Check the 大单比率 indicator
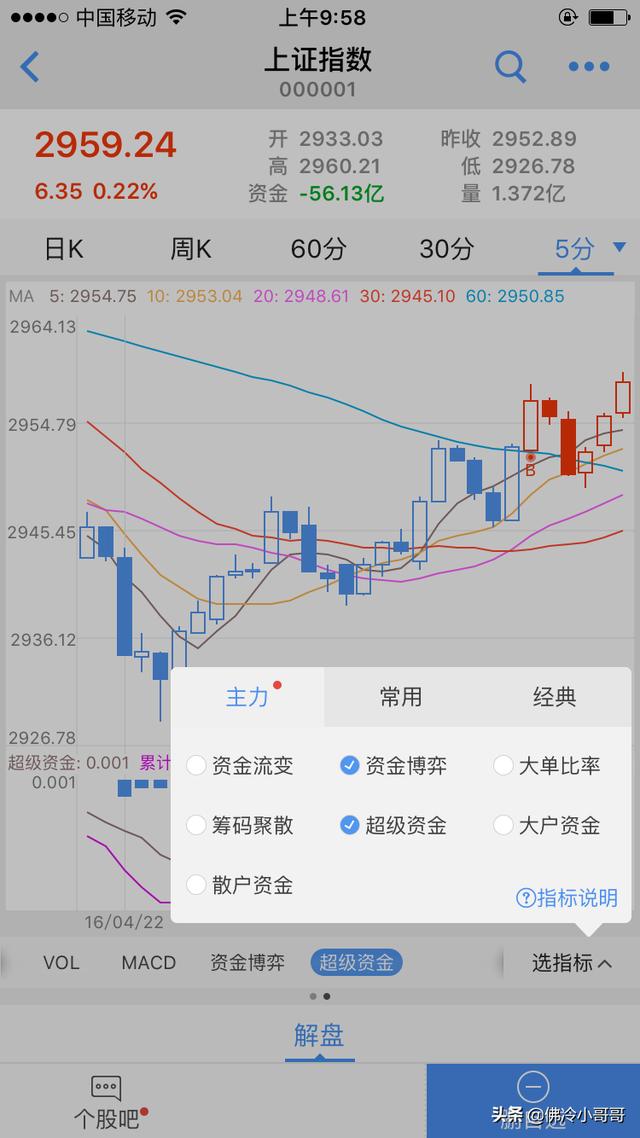Screen dimensions: 640x1138 tap(547, 766)
